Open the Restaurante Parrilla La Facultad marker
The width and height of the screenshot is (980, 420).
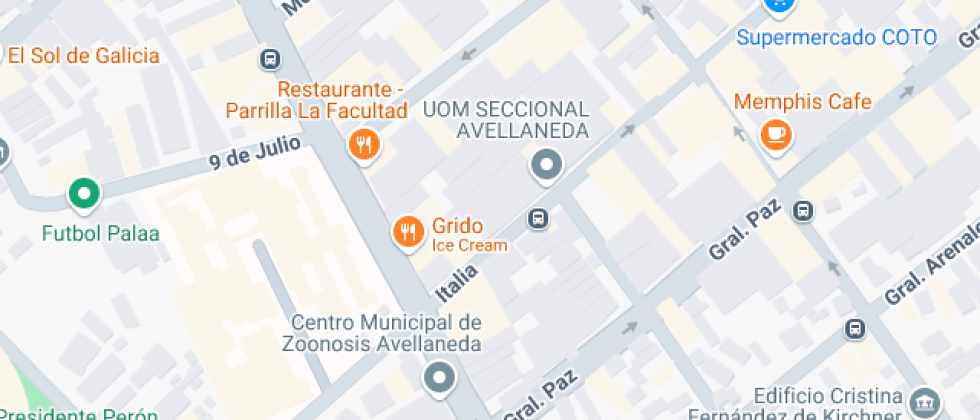[x=364, y=145]
